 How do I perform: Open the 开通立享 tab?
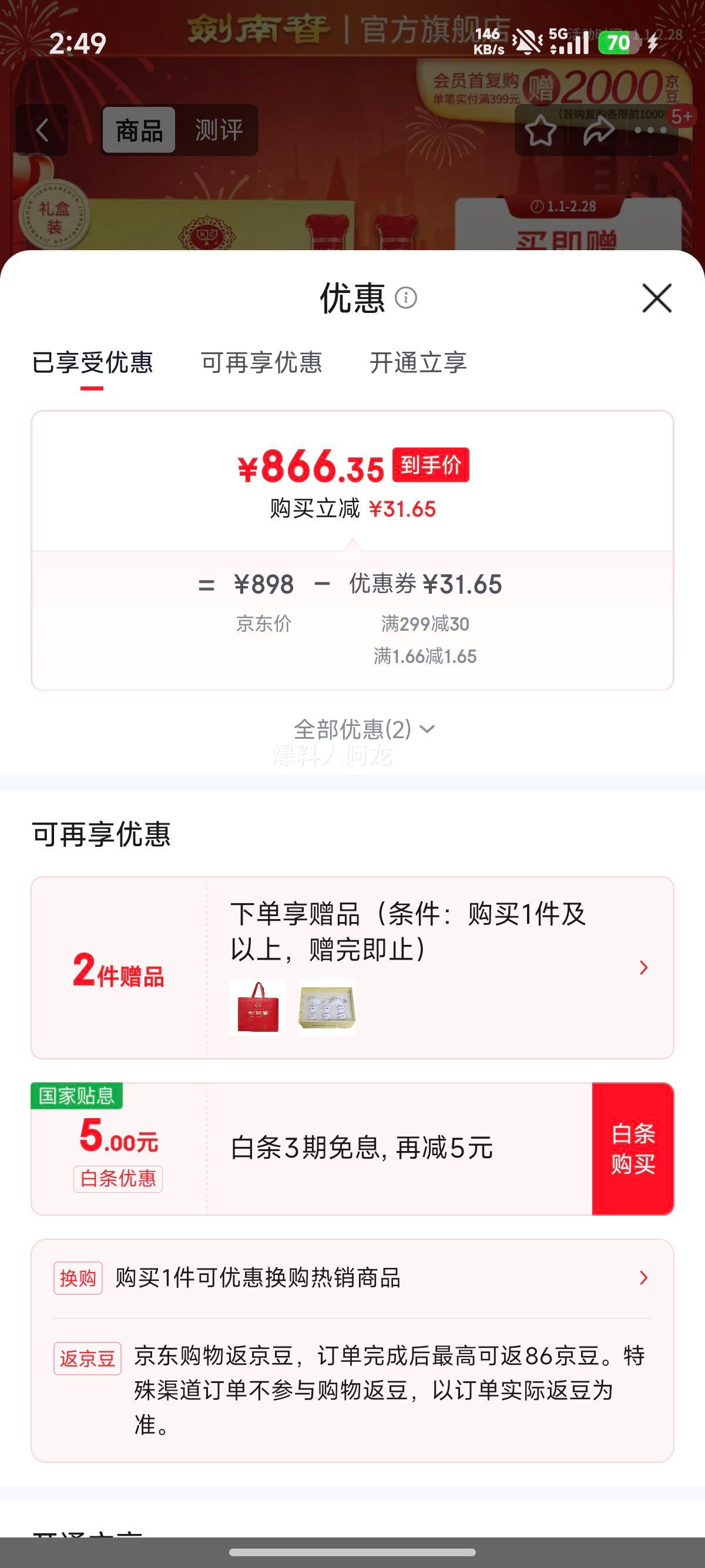pyautogui.click(x=419, y=363)
